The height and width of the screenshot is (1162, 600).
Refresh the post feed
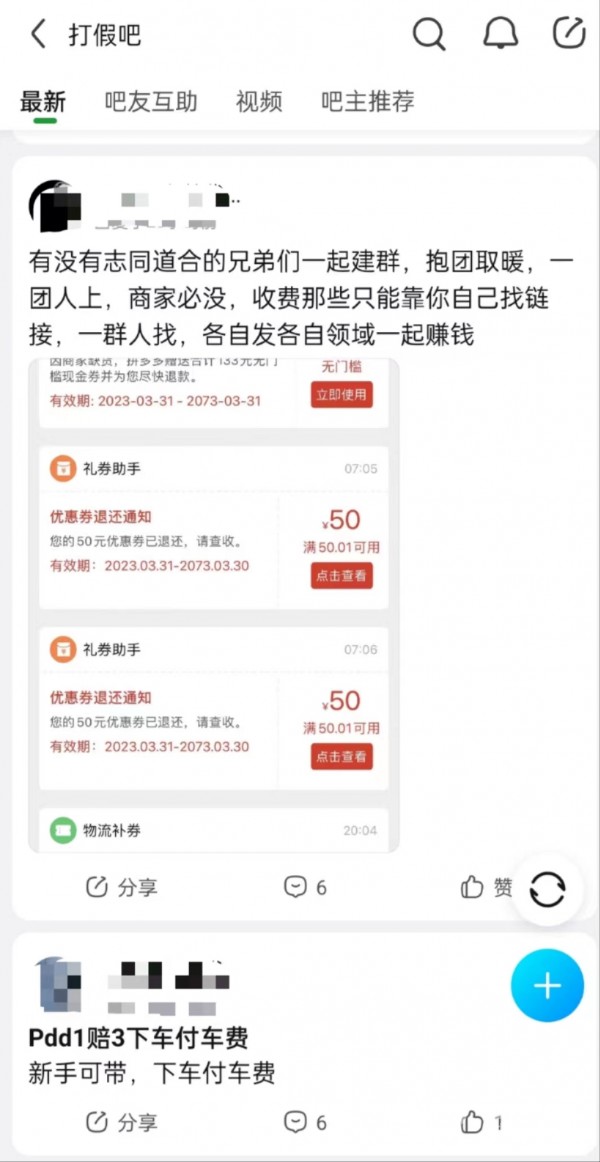[x=547, y=889]
